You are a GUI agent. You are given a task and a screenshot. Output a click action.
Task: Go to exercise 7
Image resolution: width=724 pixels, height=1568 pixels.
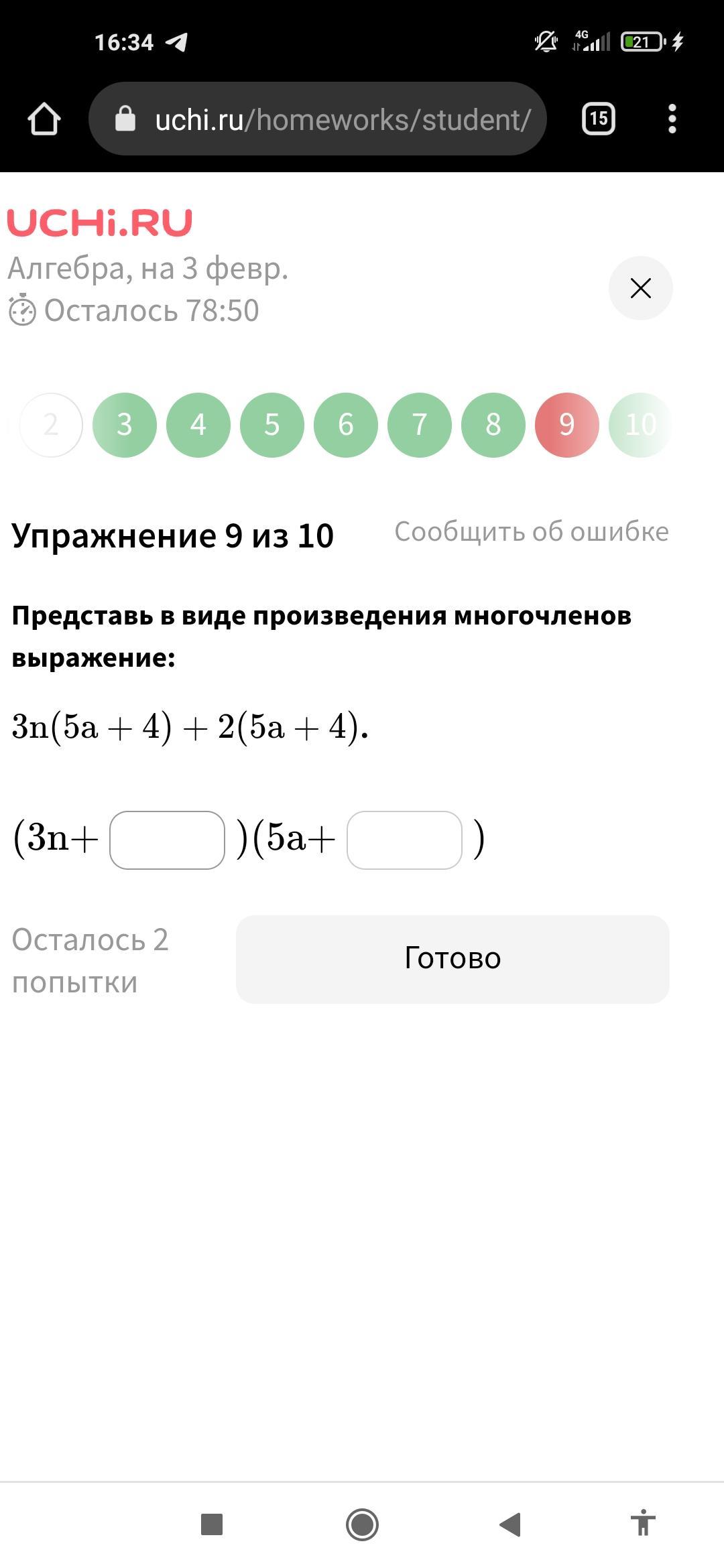[420, 425]
